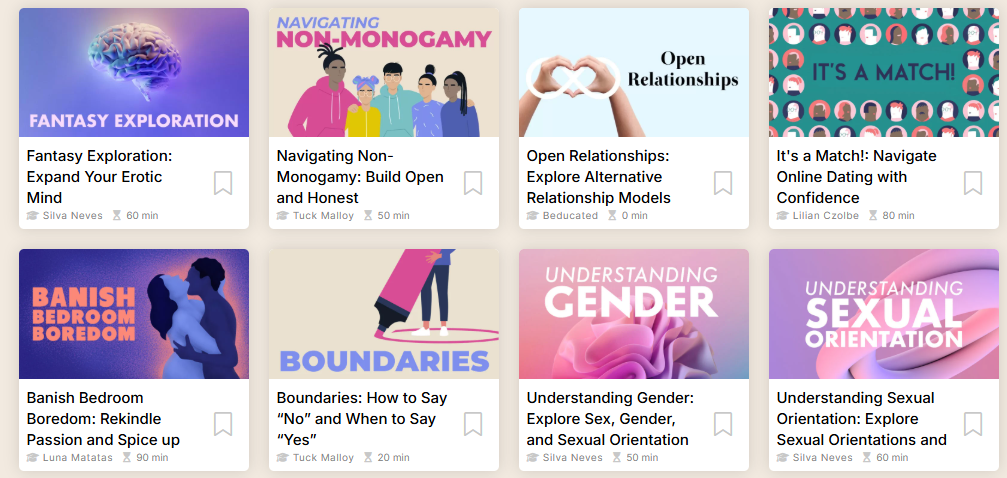Open the Boundaries course card
1007x478 pixels.
tap(383, 314)
